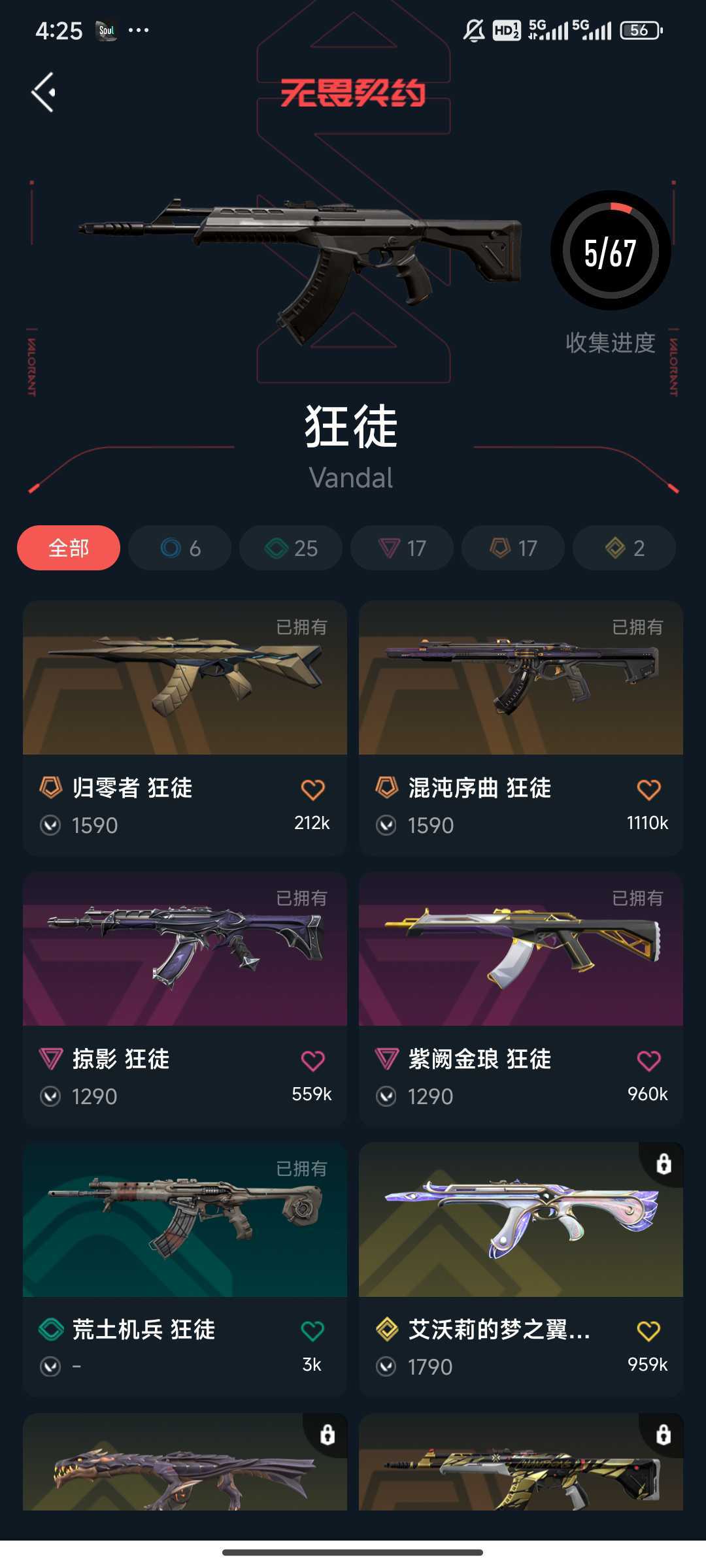Image resolution: width=706 pixels, height=1568 pixels.
Task: Filter by the yellow tier with 2 skins
Action: 624,547
